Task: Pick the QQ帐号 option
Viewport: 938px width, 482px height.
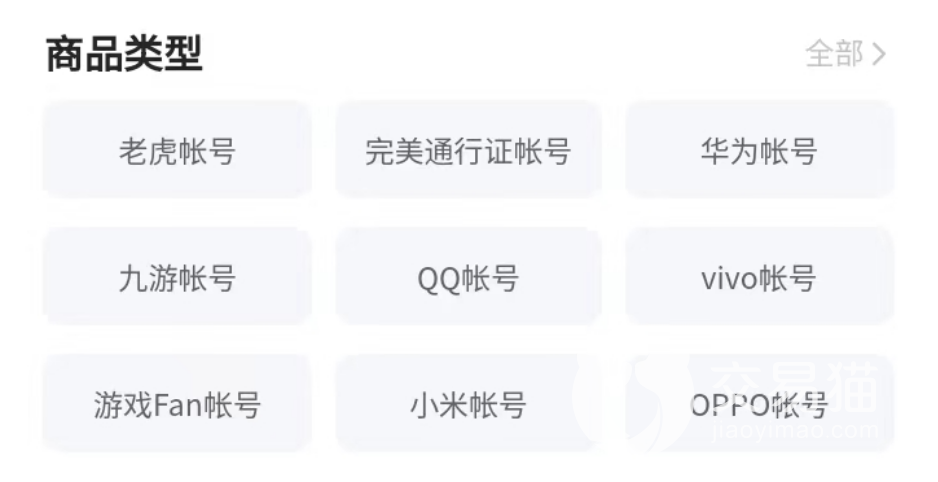Action: click(468, 277)
